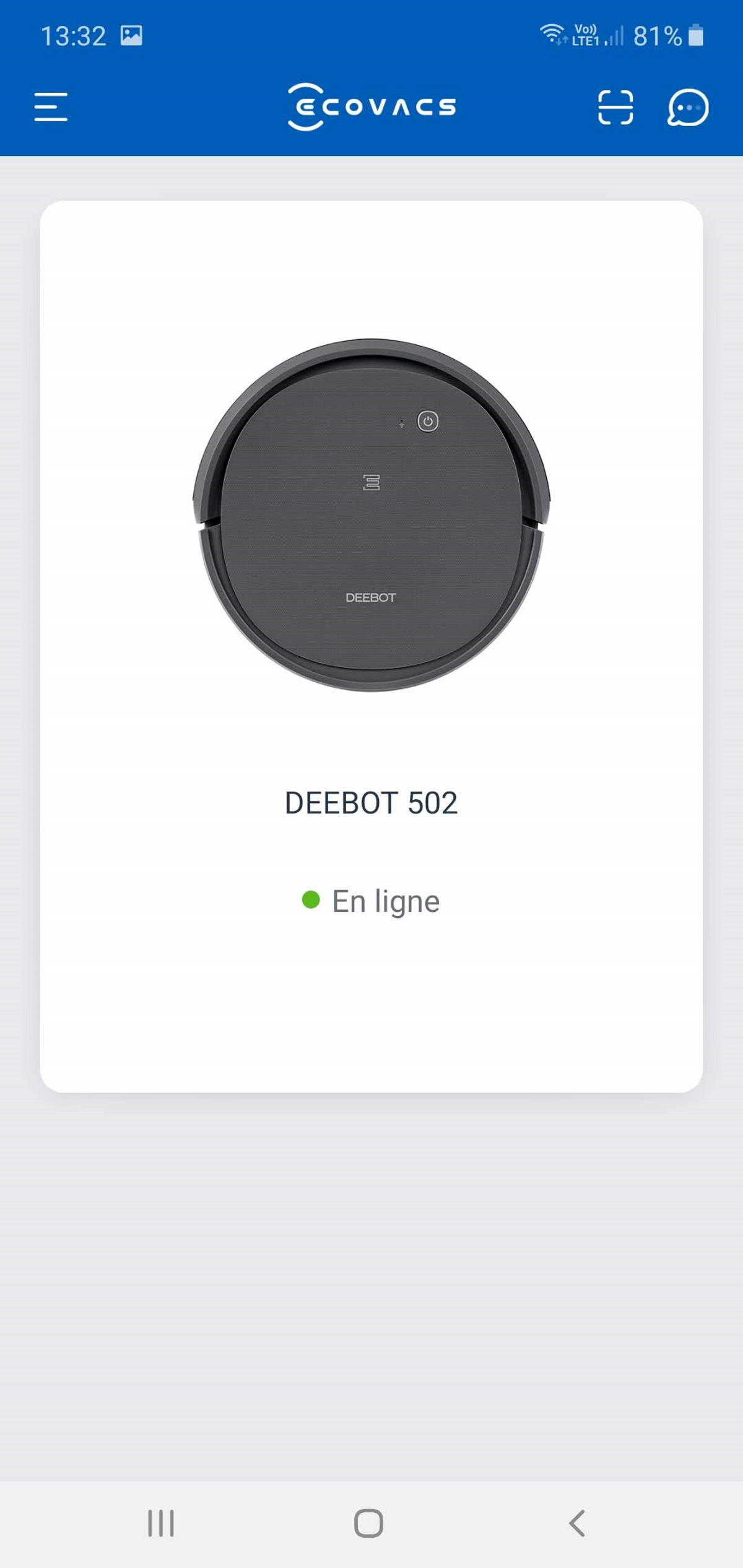The width and height of the screenshot is (743, 1568).
Task: Open the hamburger side menu
Action: [x=51, y=107]
